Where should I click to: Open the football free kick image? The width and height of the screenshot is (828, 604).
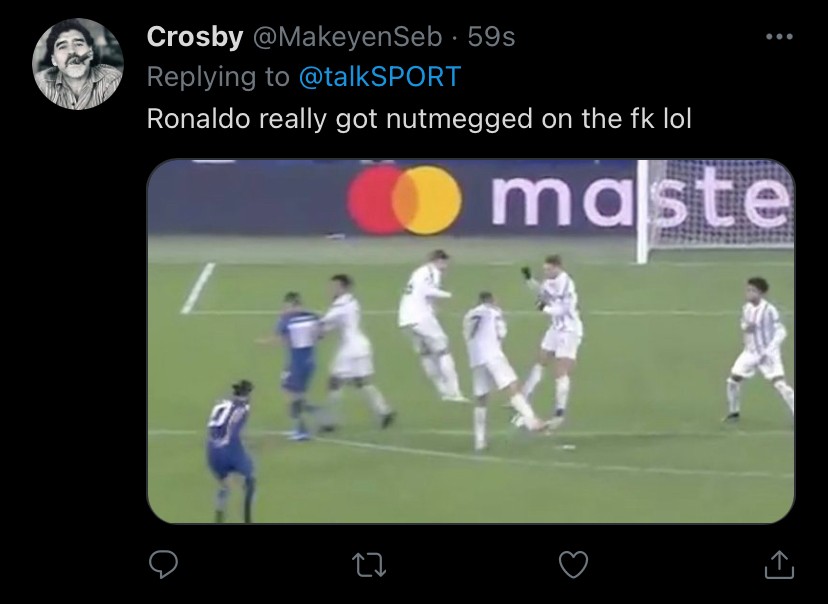(470, 340)
